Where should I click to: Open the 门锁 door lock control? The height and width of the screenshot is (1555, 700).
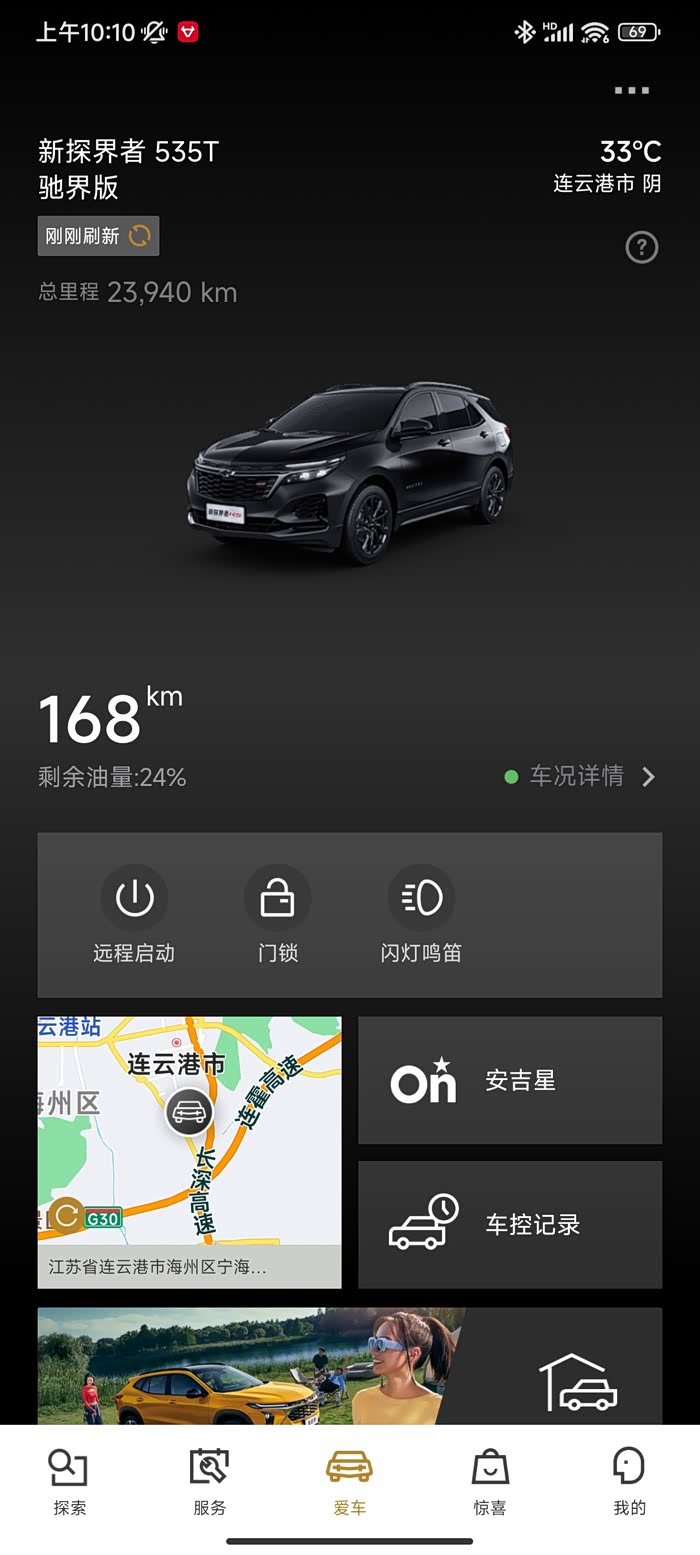coord(277,915)
